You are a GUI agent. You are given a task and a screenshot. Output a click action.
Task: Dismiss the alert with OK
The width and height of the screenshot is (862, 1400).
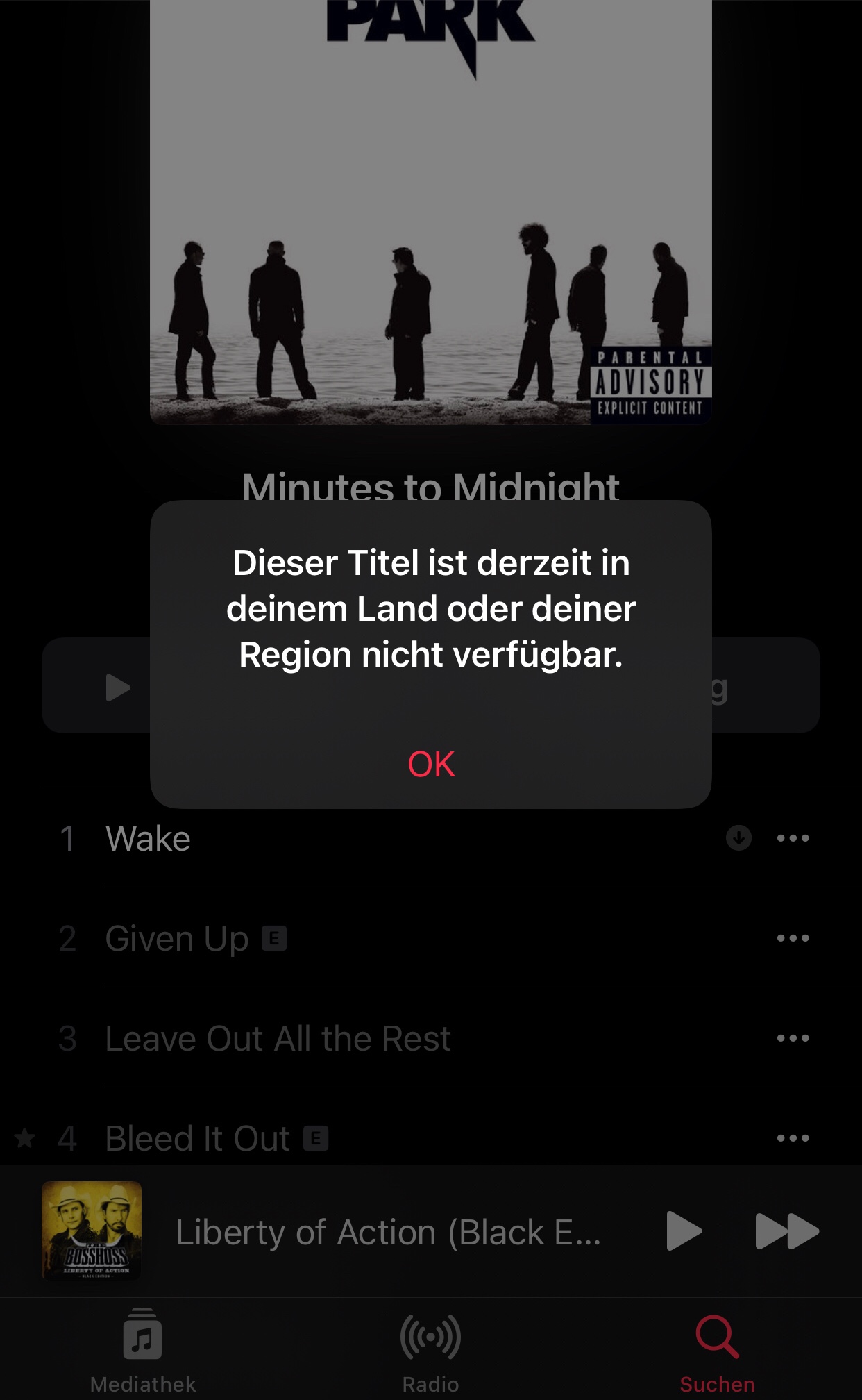pyautogui.click(x=431, y=764)
